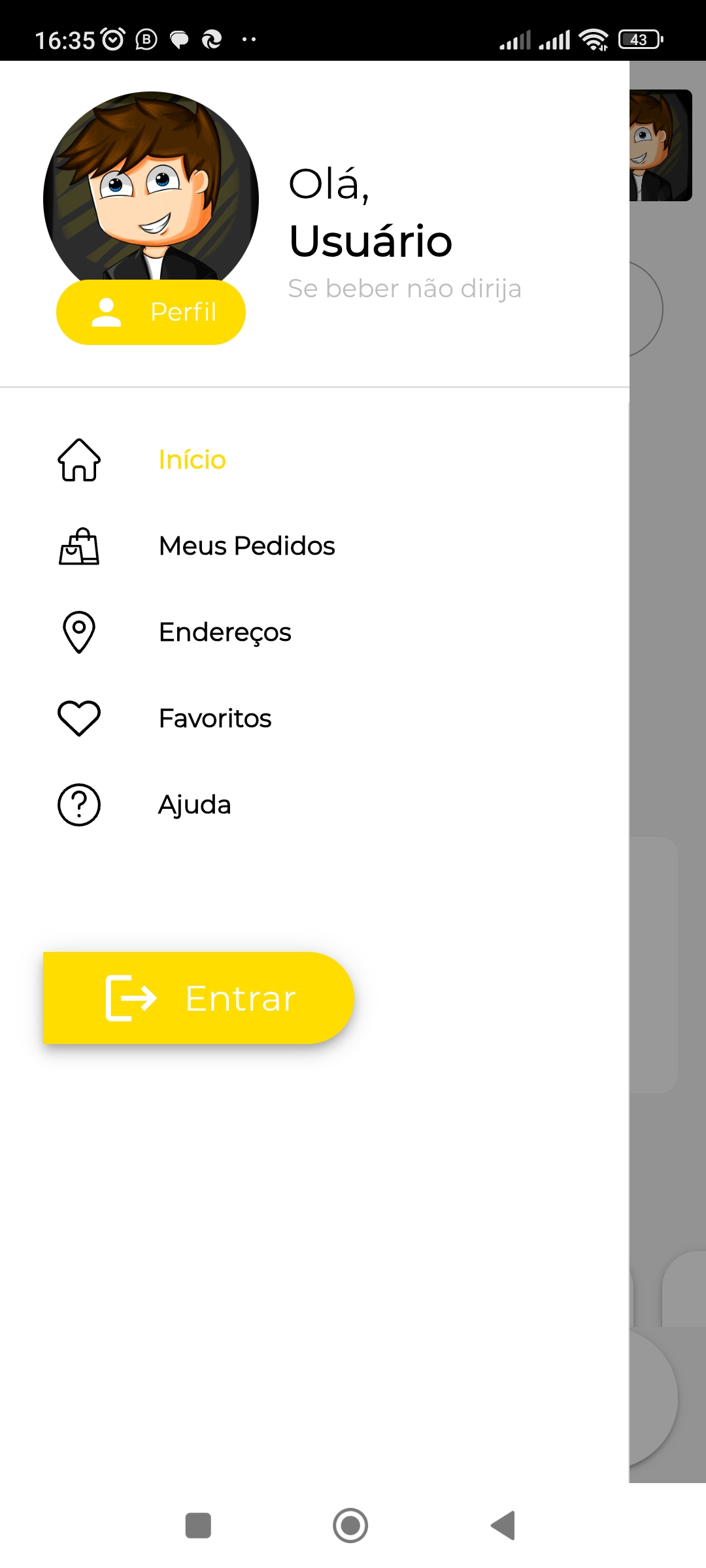Open Meus Pedidos
This screenshot has height=1568, width=706.
pos(246,546)
